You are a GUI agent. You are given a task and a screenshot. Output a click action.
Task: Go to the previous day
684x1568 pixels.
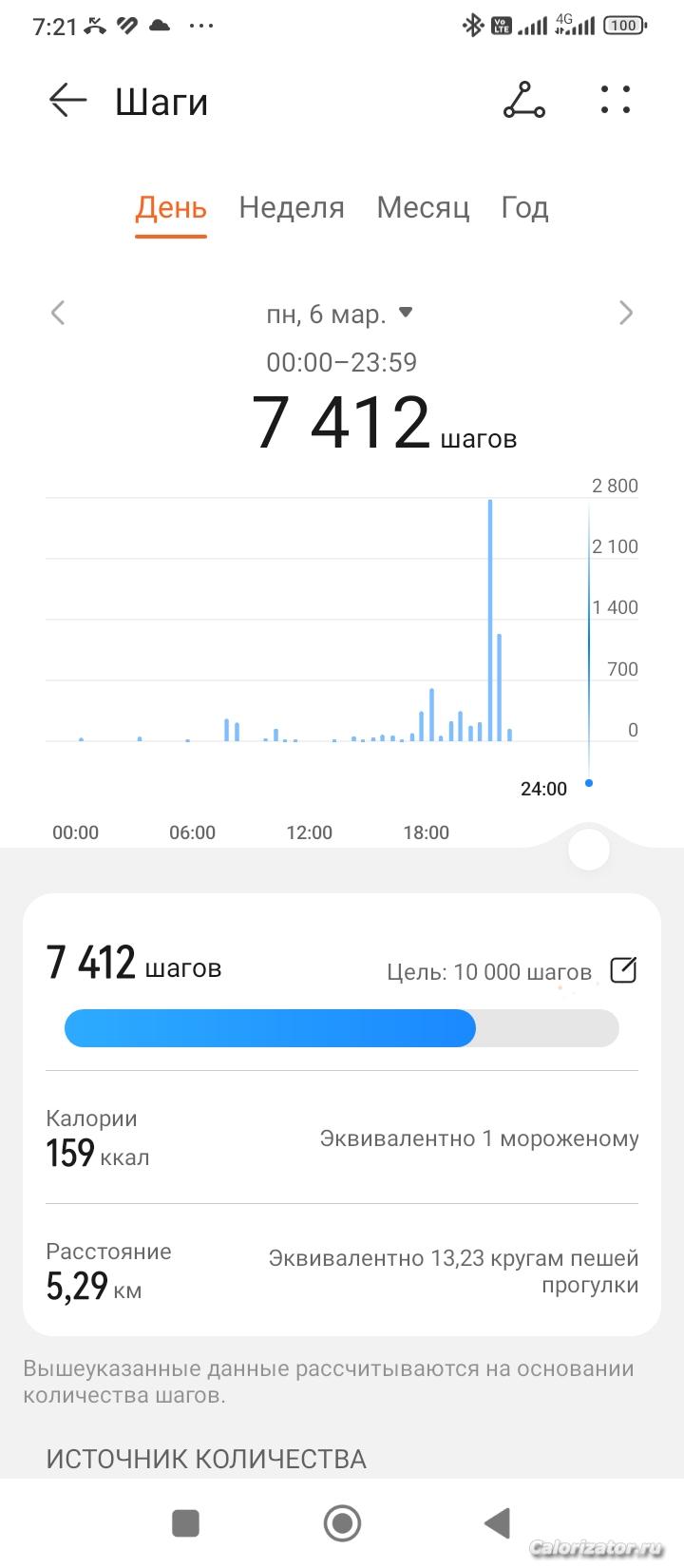[58, 313]
